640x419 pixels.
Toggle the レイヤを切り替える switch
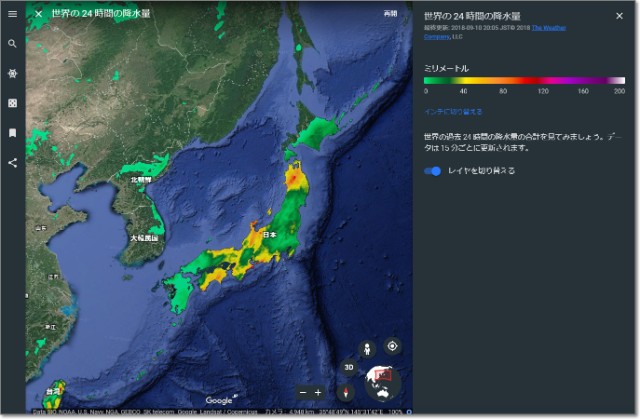point(434,171)
